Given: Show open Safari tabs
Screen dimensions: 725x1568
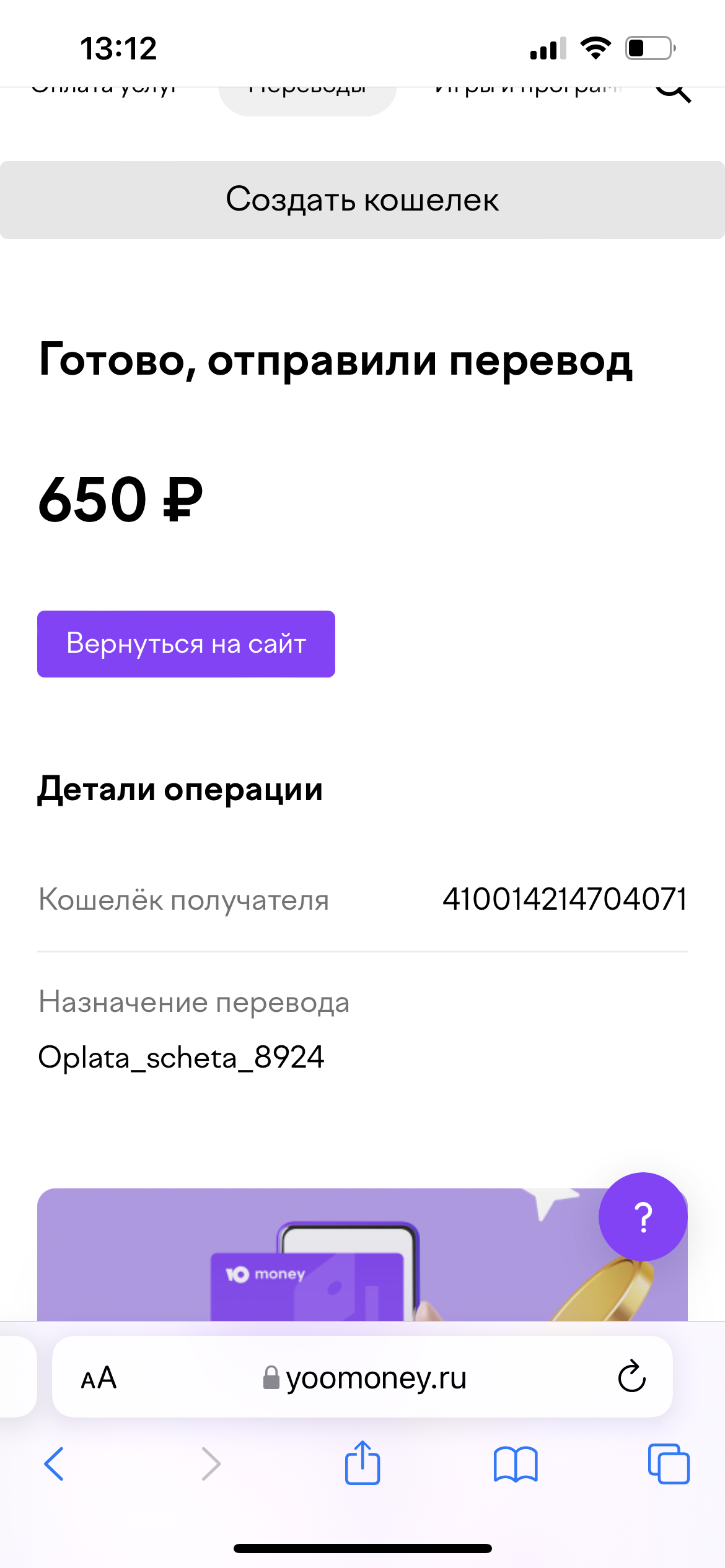Looking at the screenshot, I should 669,1464.
